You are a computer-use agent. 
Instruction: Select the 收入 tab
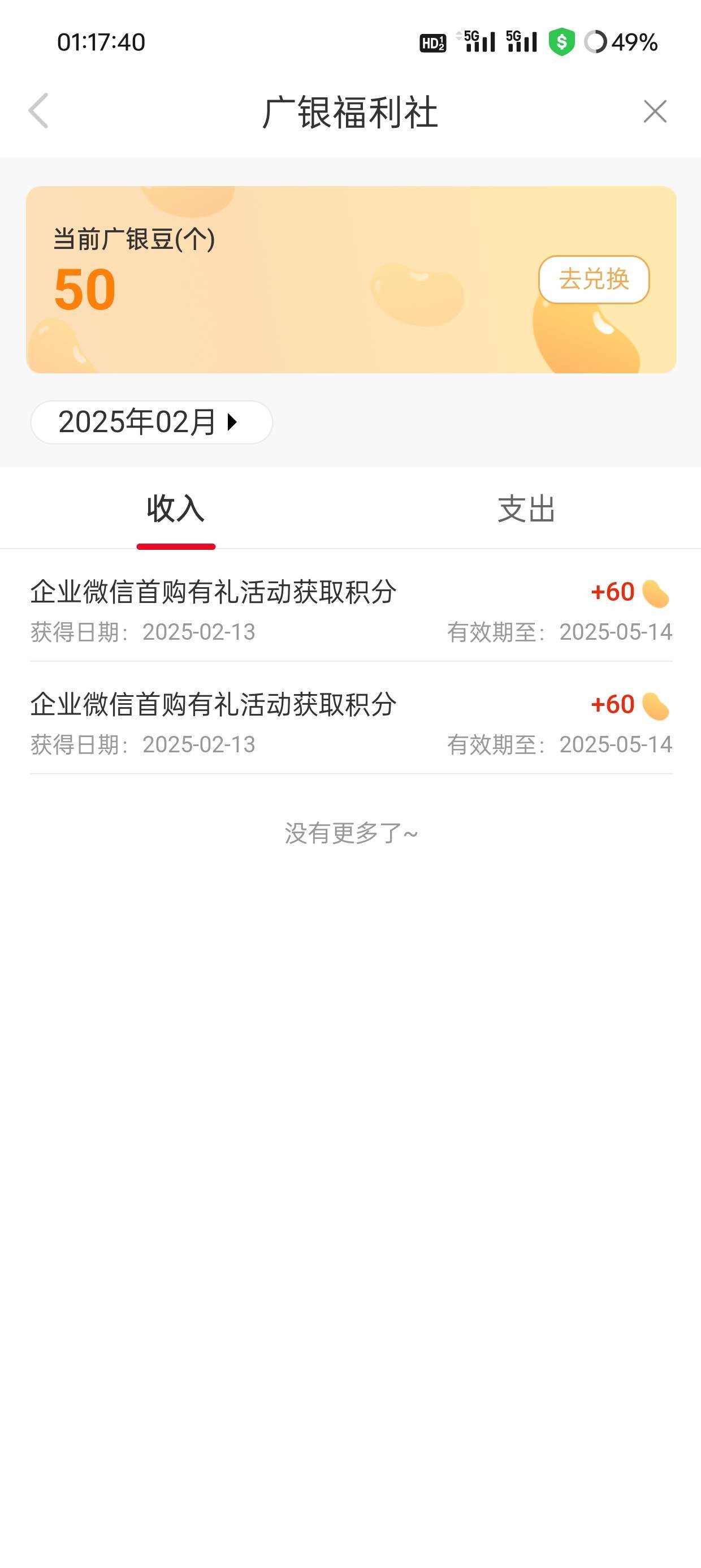175,509
